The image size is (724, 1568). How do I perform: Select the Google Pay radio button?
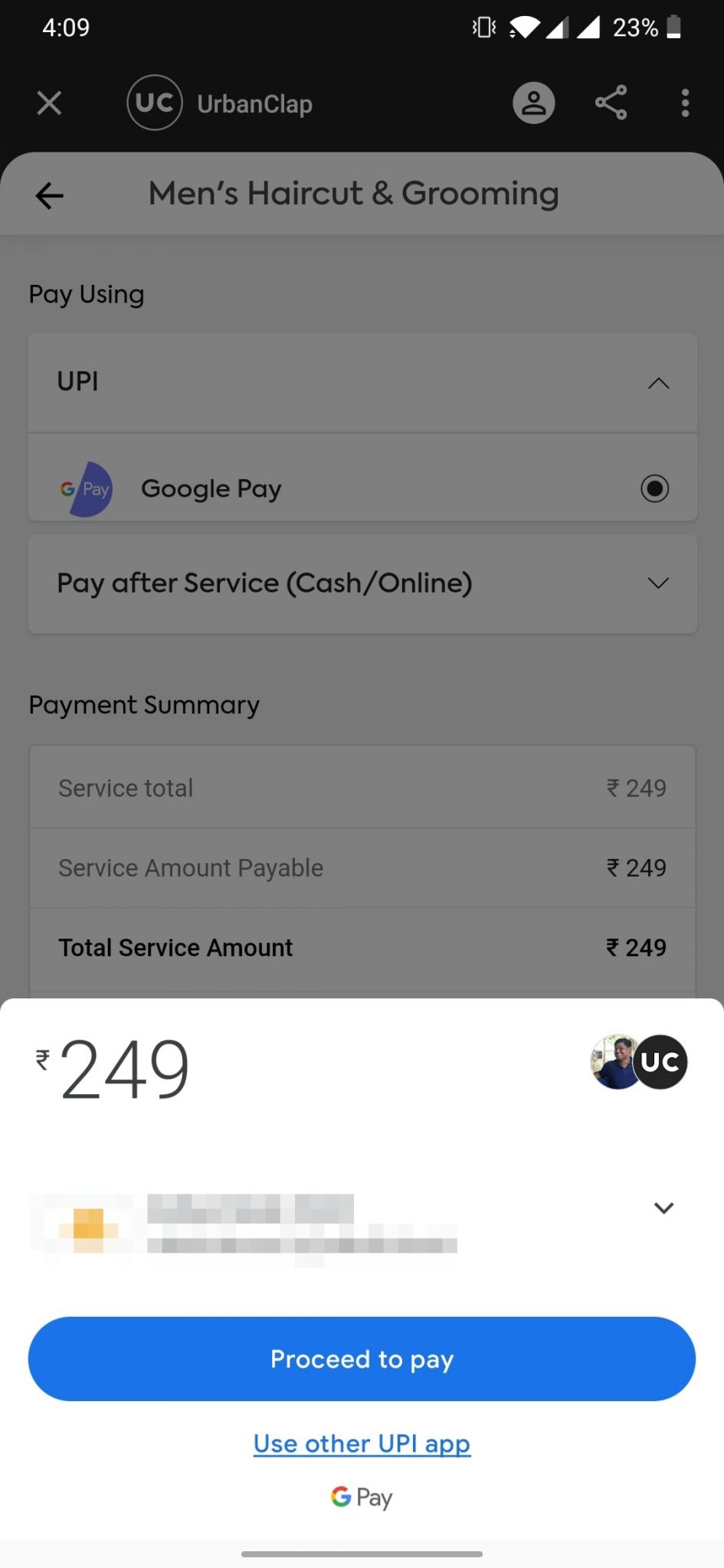click(654, 488)
